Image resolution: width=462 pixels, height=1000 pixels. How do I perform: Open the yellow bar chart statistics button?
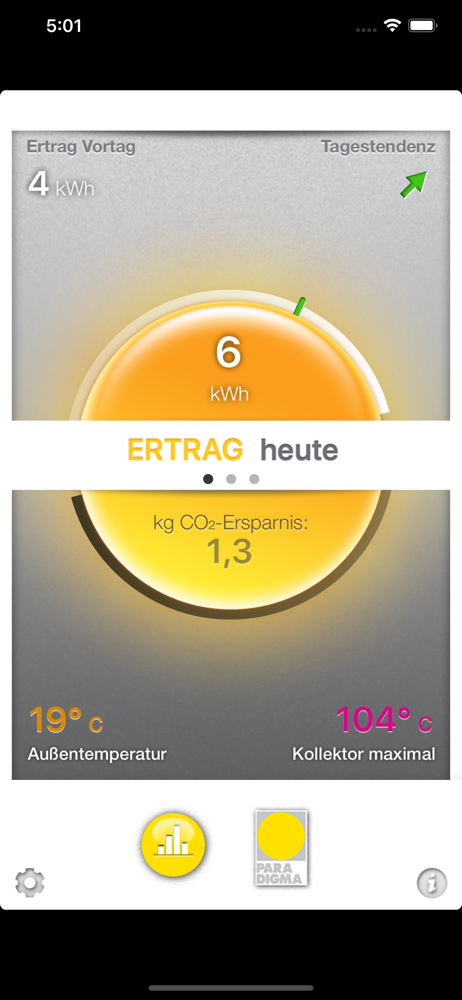point(174,845)
